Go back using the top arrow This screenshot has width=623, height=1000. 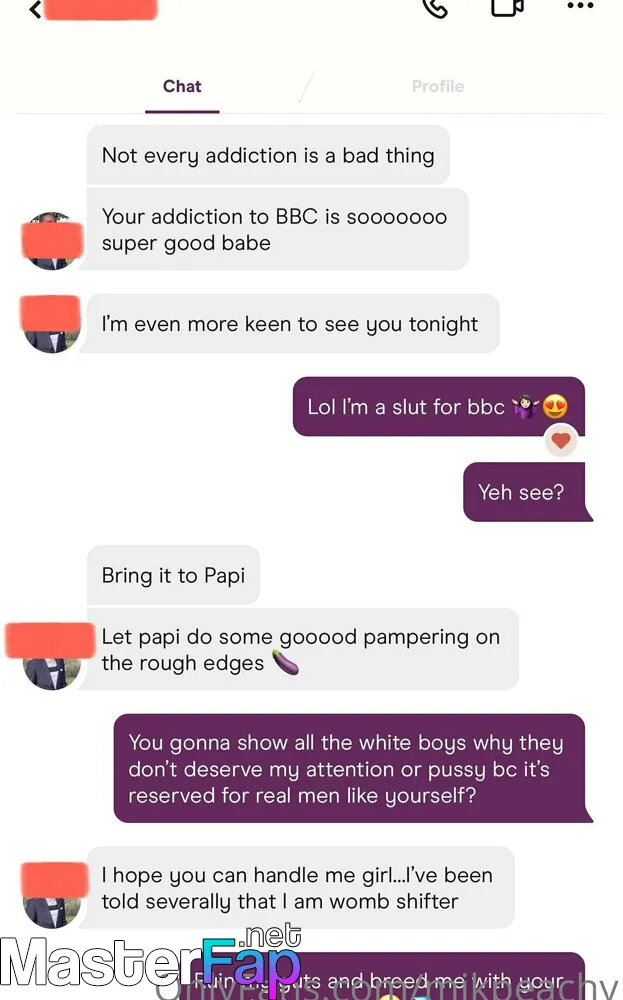click(36, 9)
